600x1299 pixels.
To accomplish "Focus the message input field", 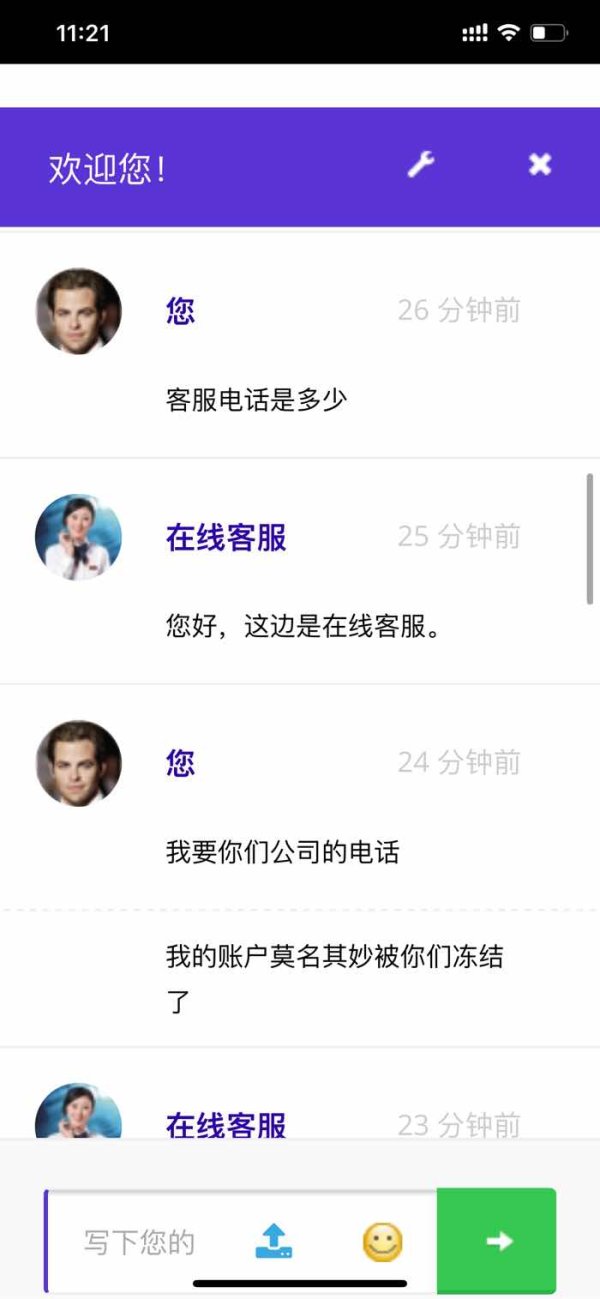I will 140,1242.
